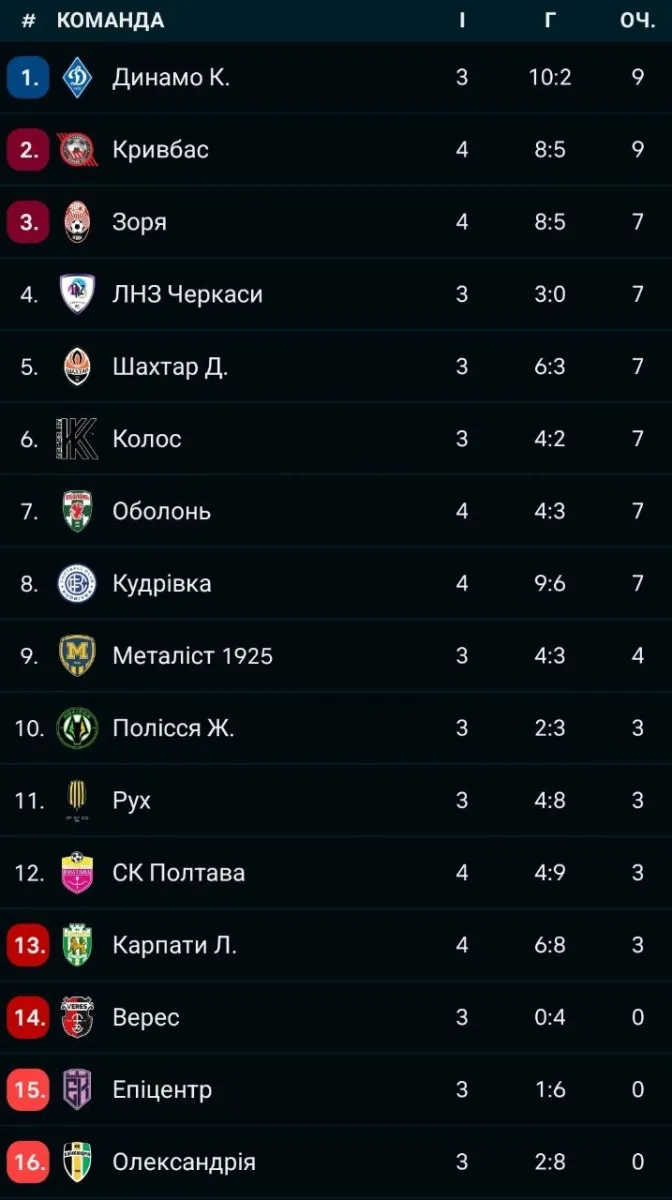Open the Рух team row
Screen dimensions: 672x1200
(x=132, y=800)
